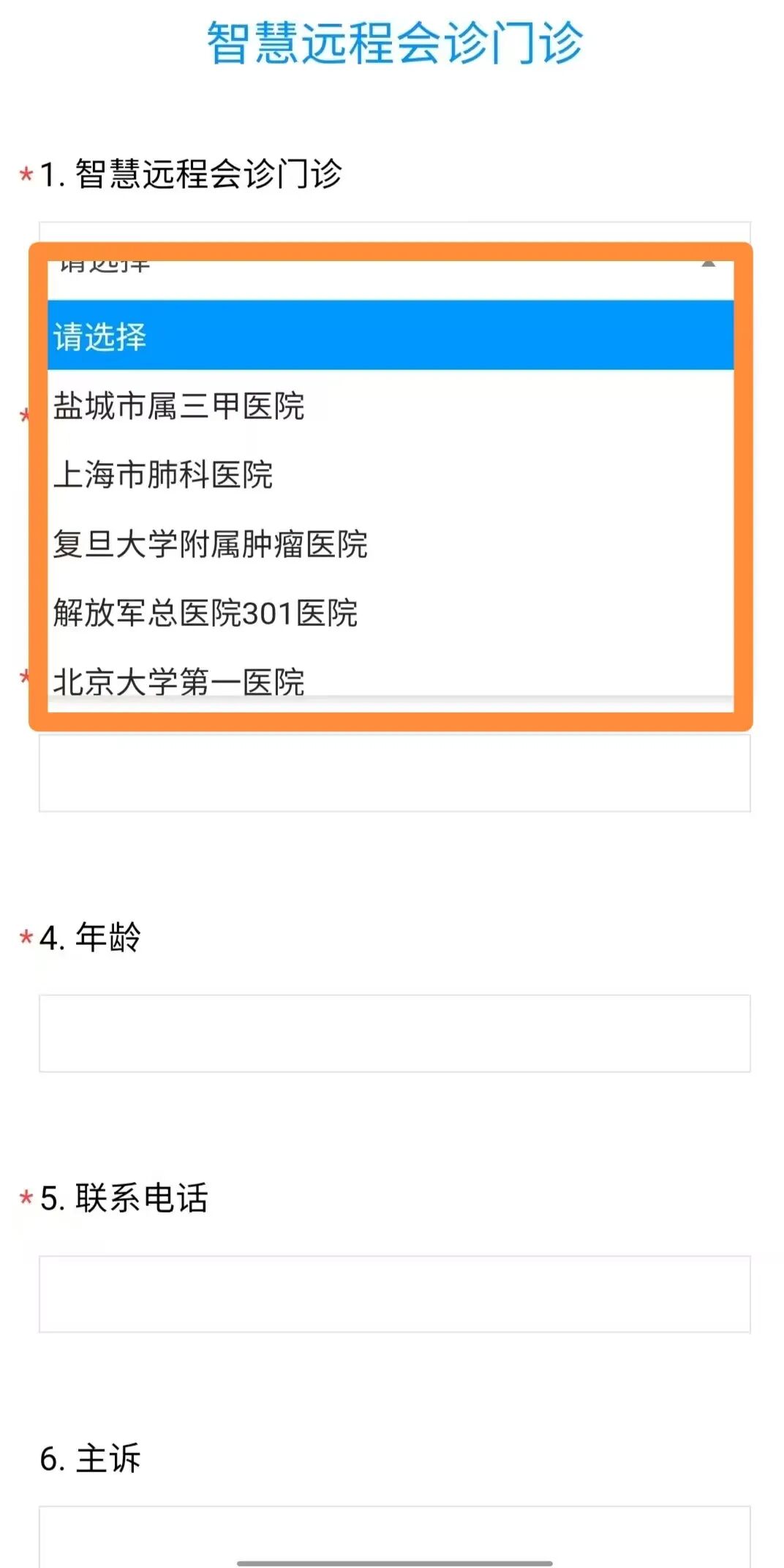The height and width of the screenshot is (1568, 784).
Task: Select 复旦大学附属肿瘤医院 option
Action: click(391, 544)
